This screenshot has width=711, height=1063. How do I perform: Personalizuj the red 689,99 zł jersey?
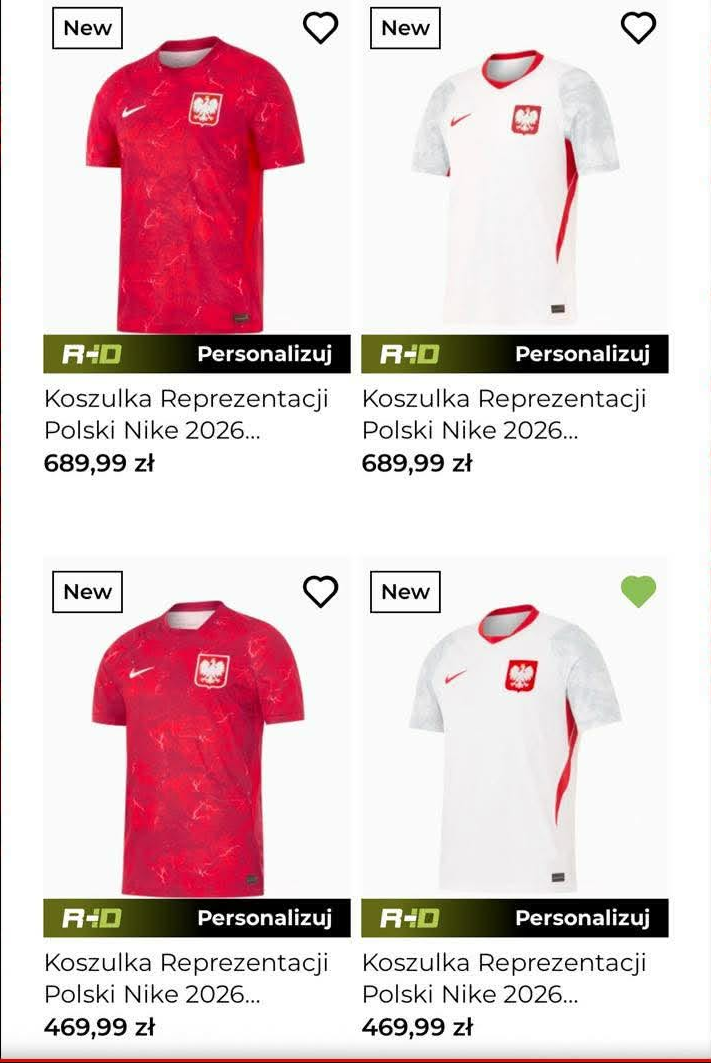197,354
